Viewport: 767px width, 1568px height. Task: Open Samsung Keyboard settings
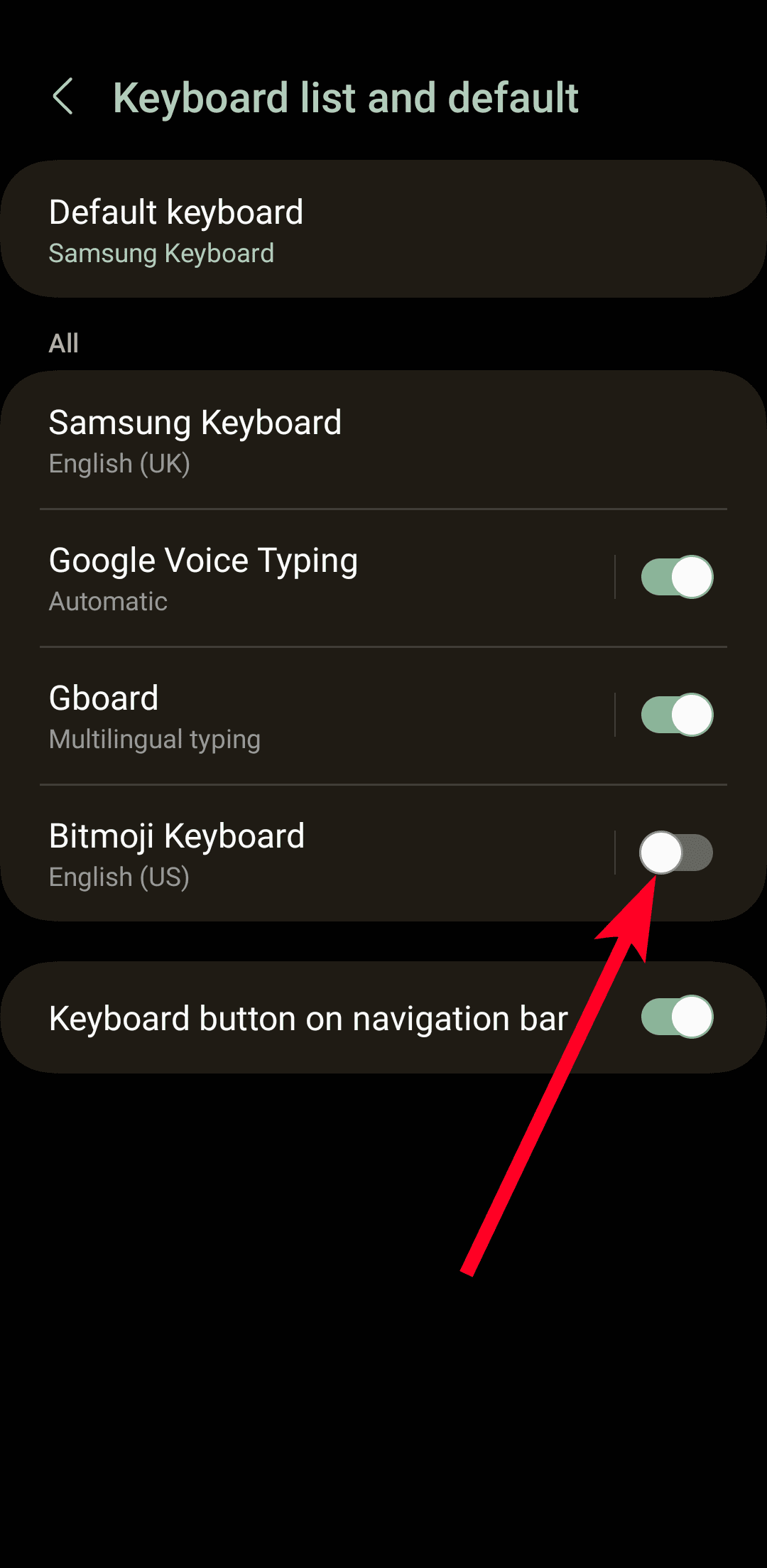click(383, 440)
